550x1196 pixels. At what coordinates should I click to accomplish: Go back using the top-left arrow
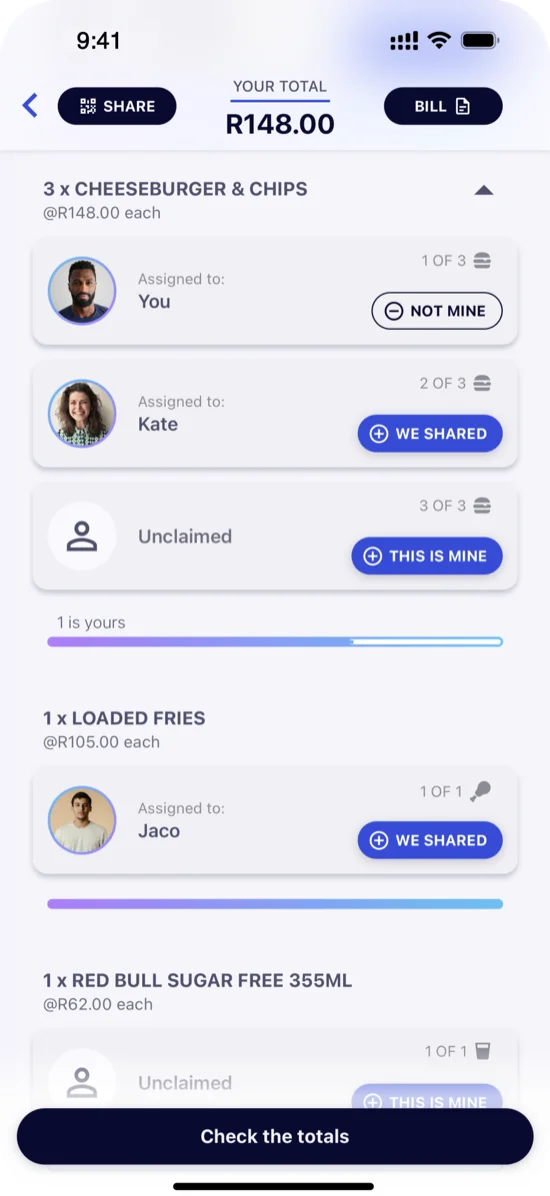30,105
